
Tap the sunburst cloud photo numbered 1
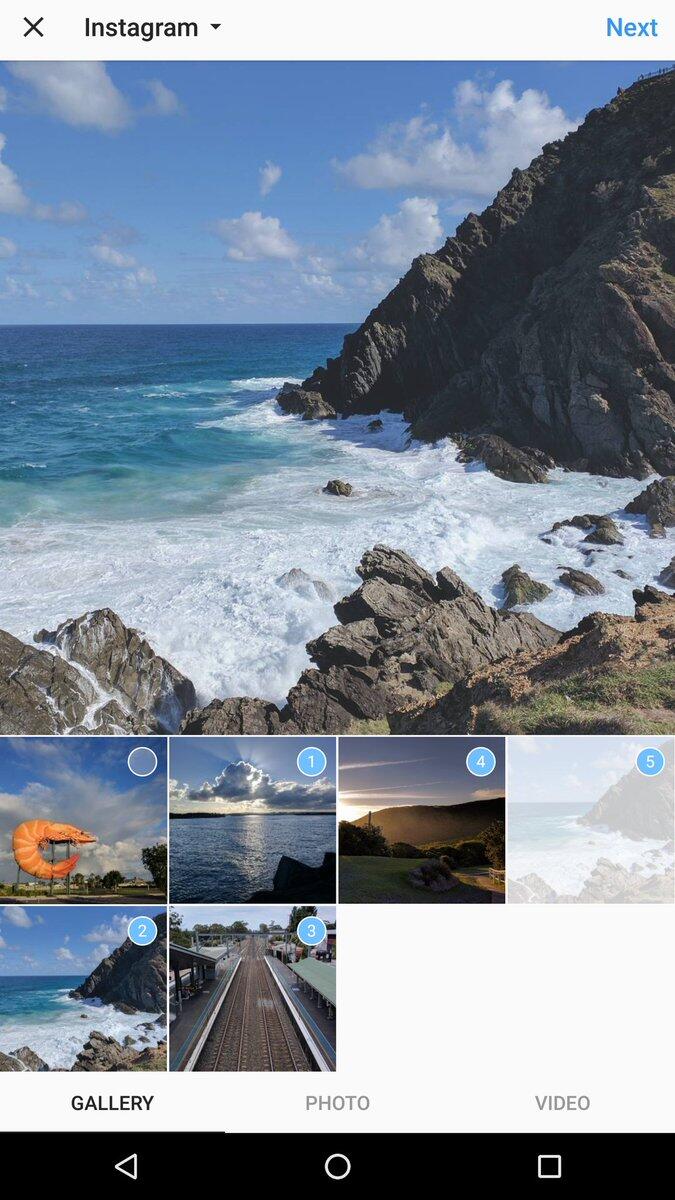(x=252, y=820)
